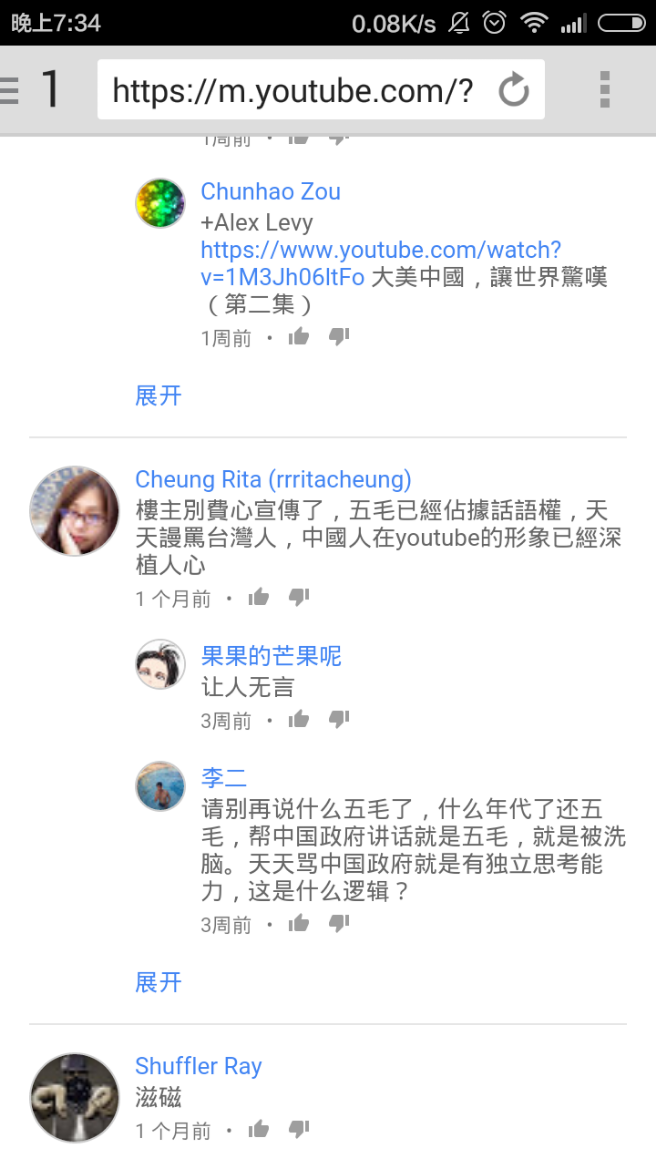Open Shuffler Ray's channel name

[198, 1066]
